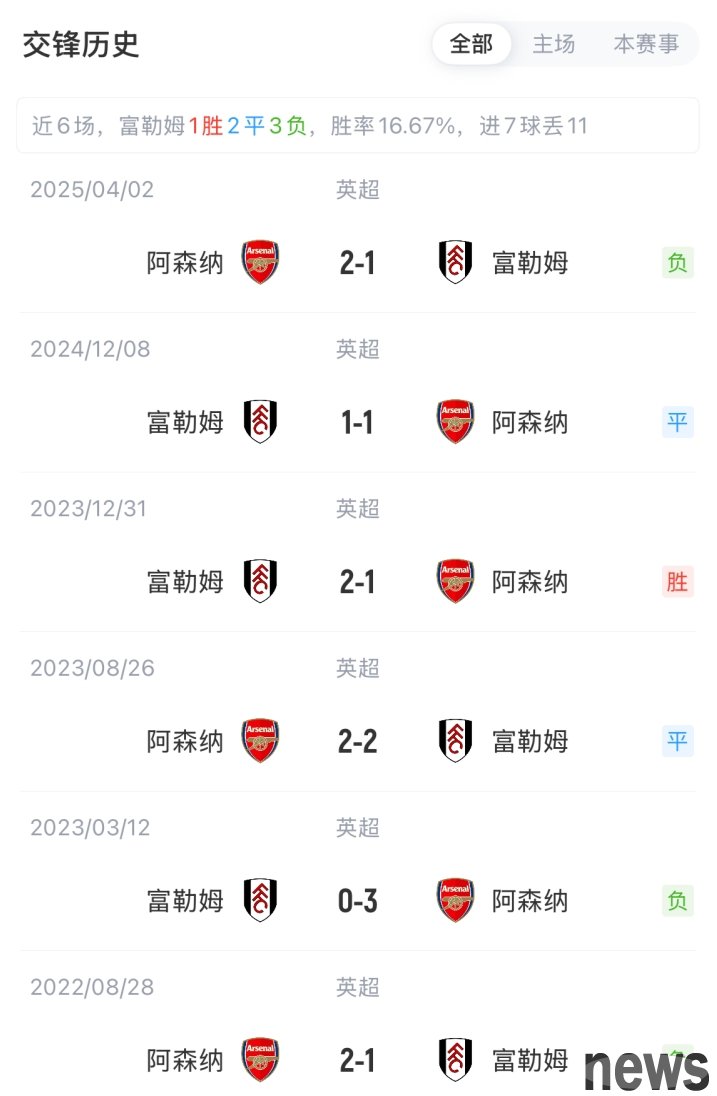
Task: Open the 2022/08/28 Arsenal 2-1 Fulham match
Action: [x=357, y=1060]
